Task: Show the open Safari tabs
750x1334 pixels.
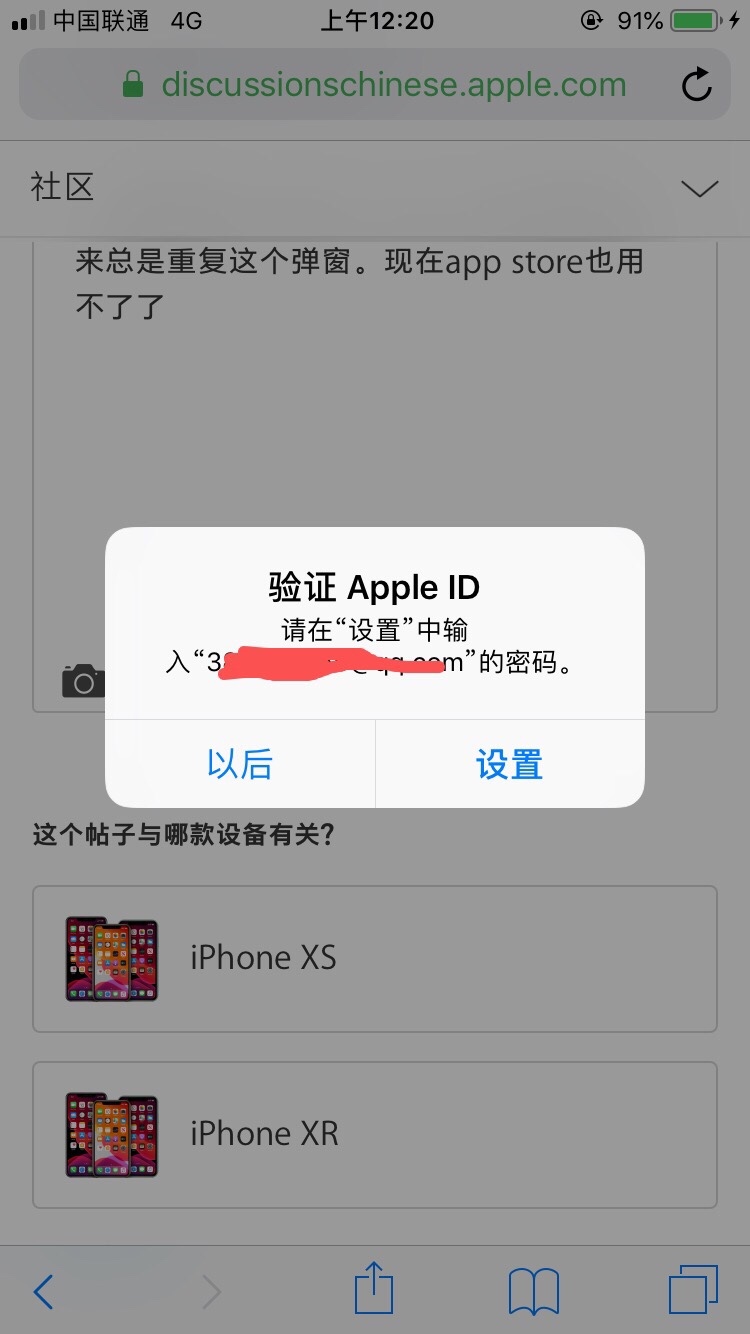Action: 692,1290
